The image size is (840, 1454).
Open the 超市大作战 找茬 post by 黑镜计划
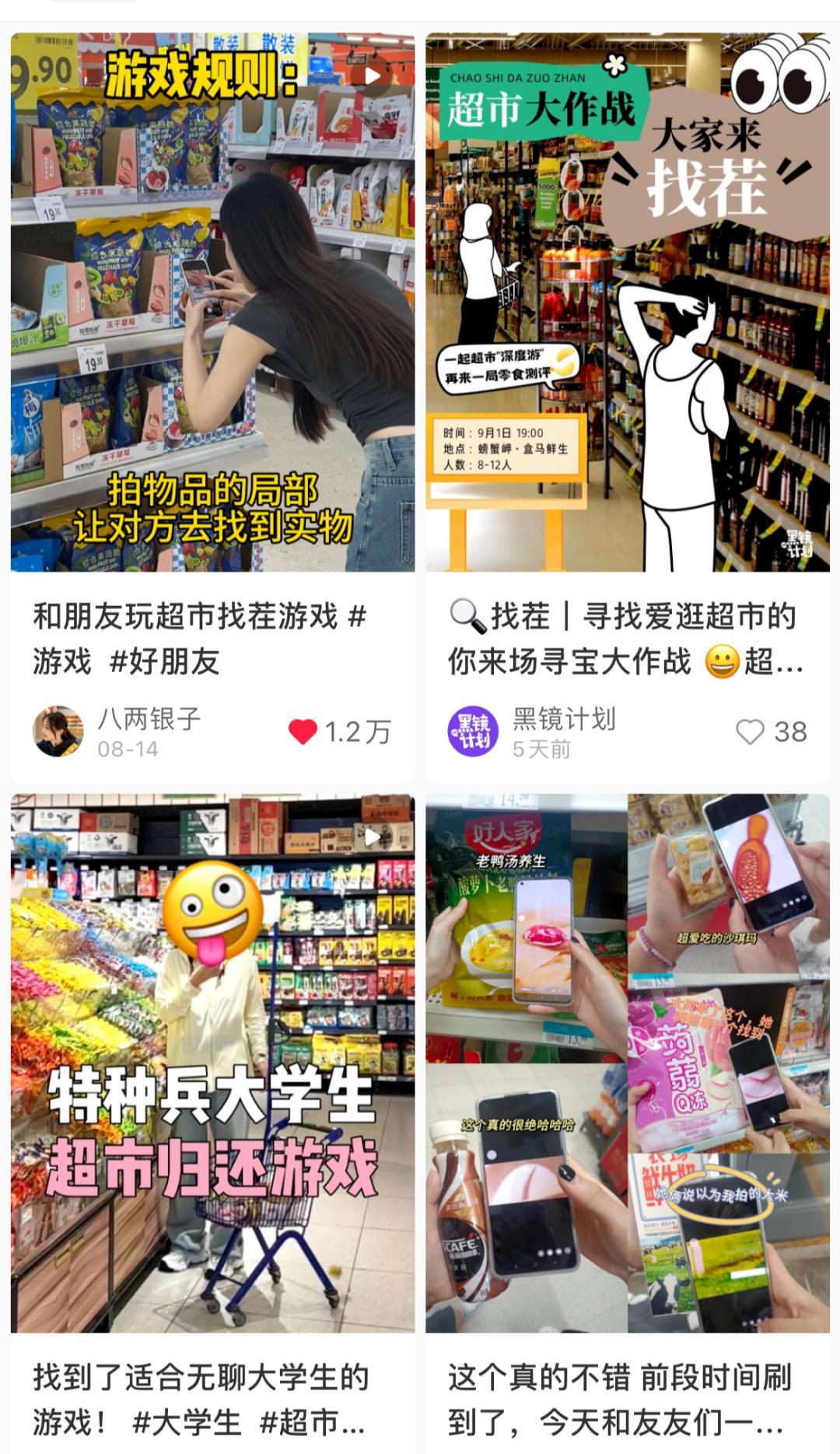coord(627,303)
